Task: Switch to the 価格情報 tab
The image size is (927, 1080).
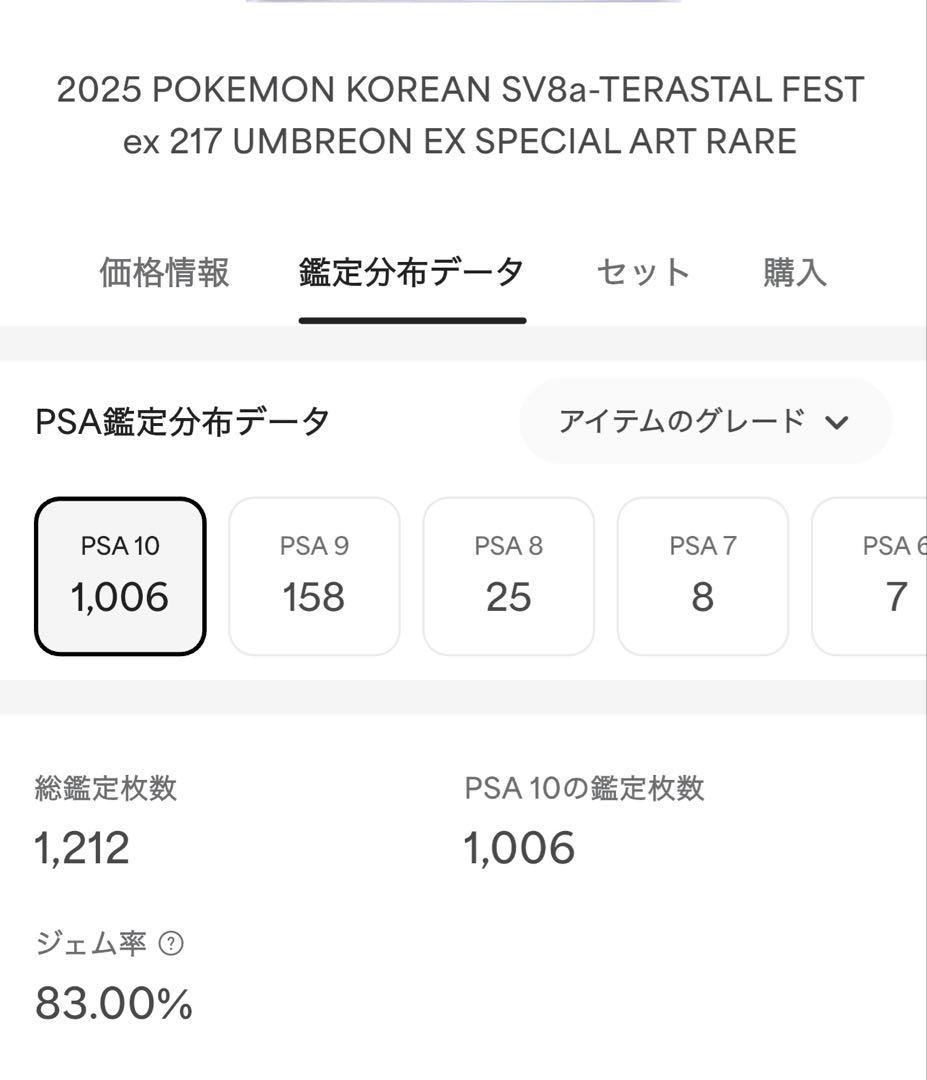Action: [x=163, y=271]
